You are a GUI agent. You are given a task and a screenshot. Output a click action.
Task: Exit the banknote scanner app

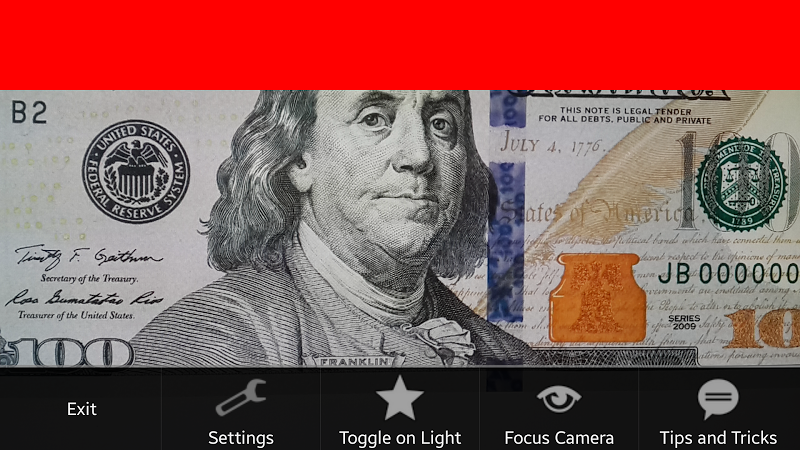tap(81, 409)
